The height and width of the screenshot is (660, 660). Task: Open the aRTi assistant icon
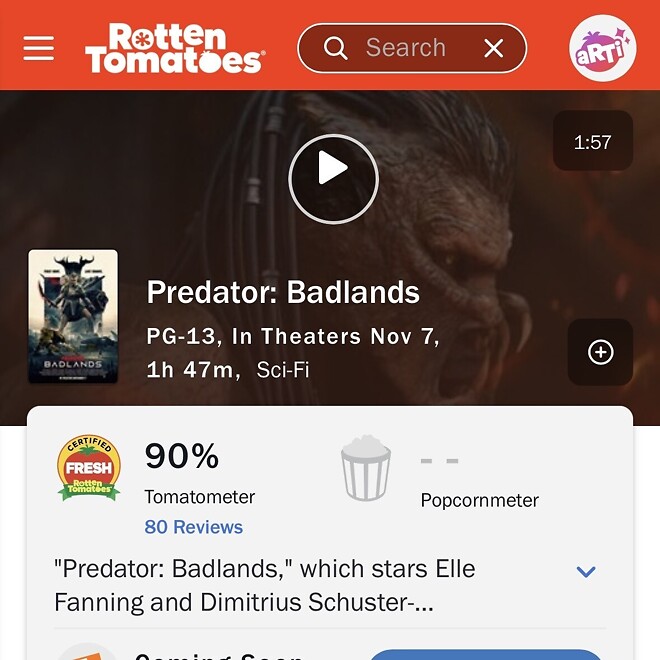click(602, 48)
